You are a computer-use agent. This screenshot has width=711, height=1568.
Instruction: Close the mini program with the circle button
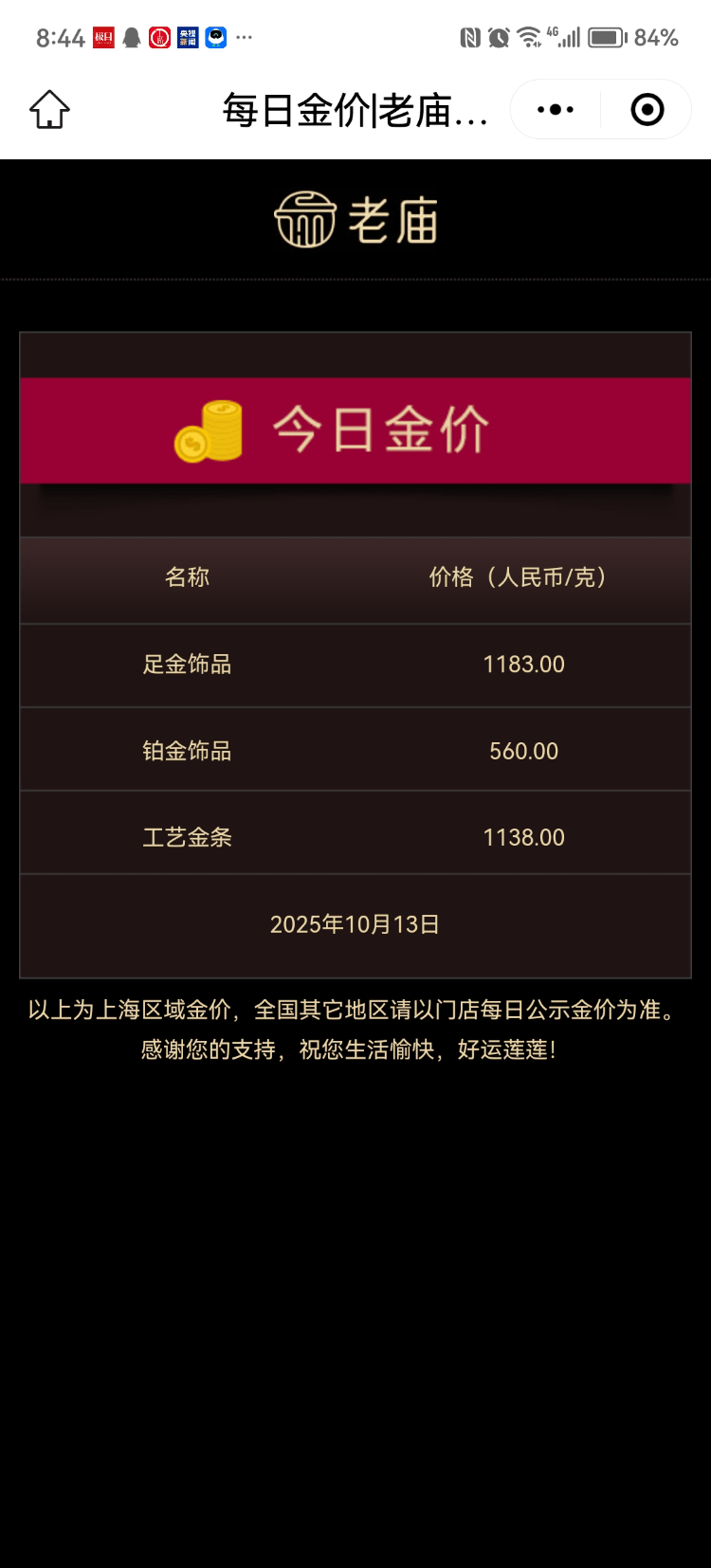(x=647, y=110)
